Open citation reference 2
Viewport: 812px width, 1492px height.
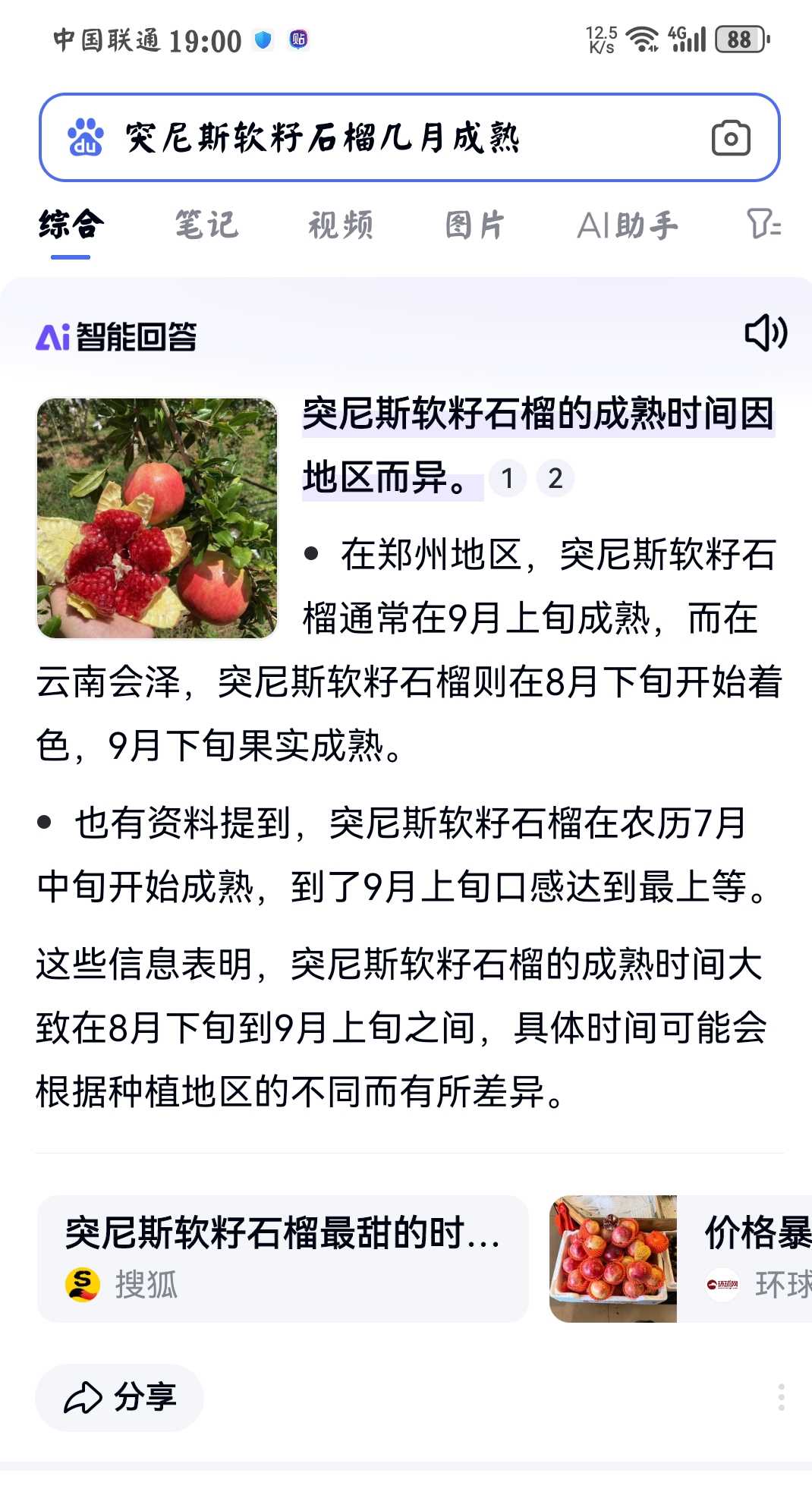555,478
